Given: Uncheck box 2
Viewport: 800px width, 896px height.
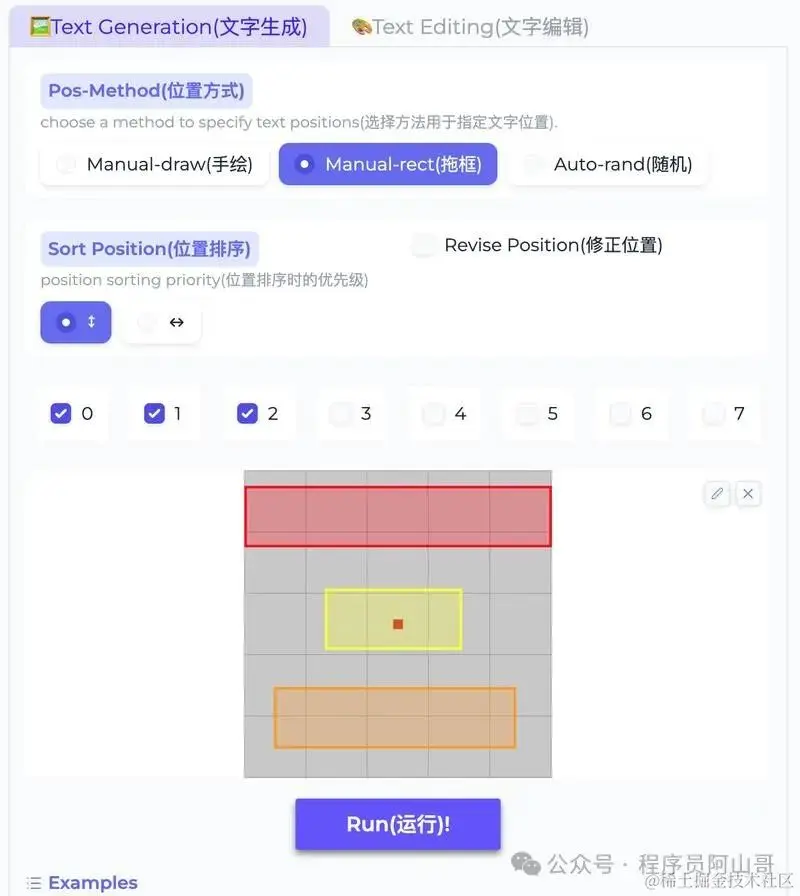Looking at the screenshot, I should click(247, 413).
